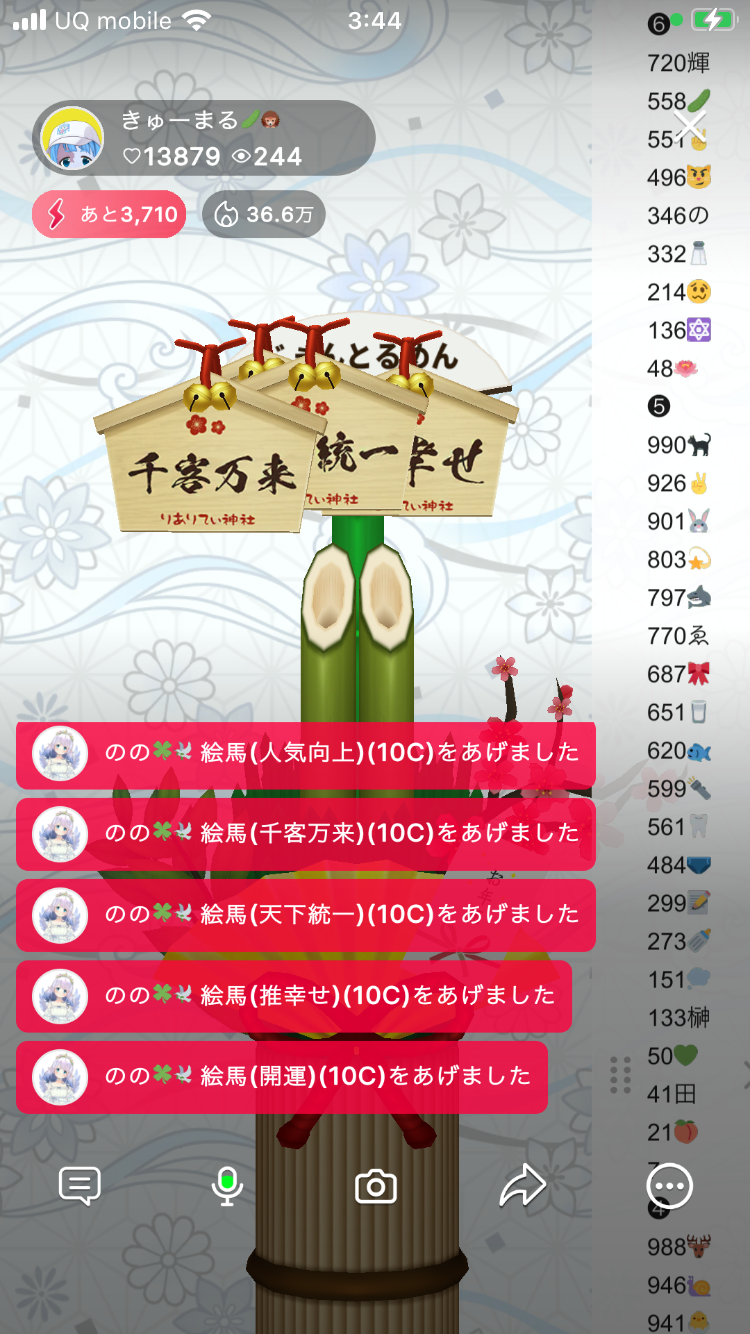Viewport: 750px width, 1334px height.
Task: Take a screenshot with the camera icon
Action: point(376,1187)
